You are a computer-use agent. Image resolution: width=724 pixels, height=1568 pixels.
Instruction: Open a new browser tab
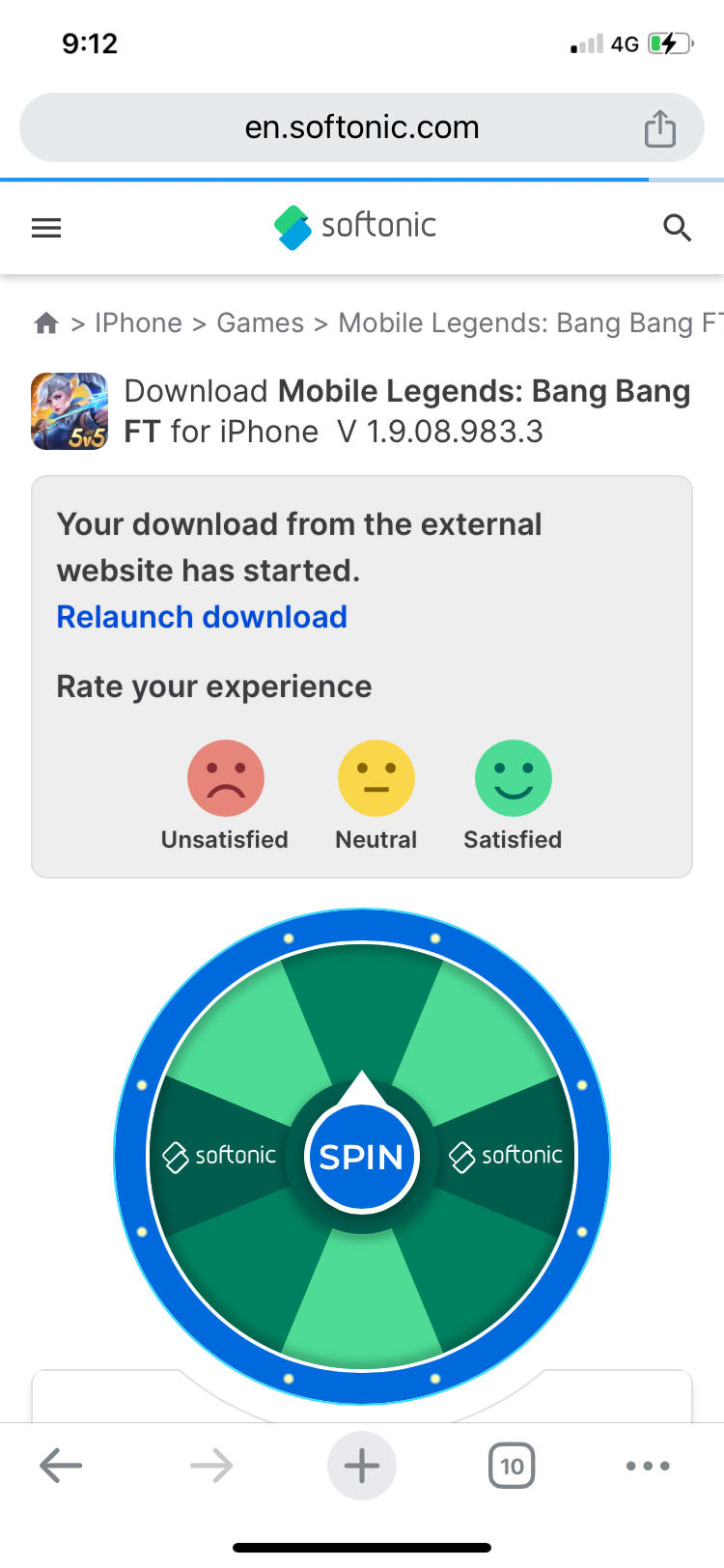(x=362, y=1467)
